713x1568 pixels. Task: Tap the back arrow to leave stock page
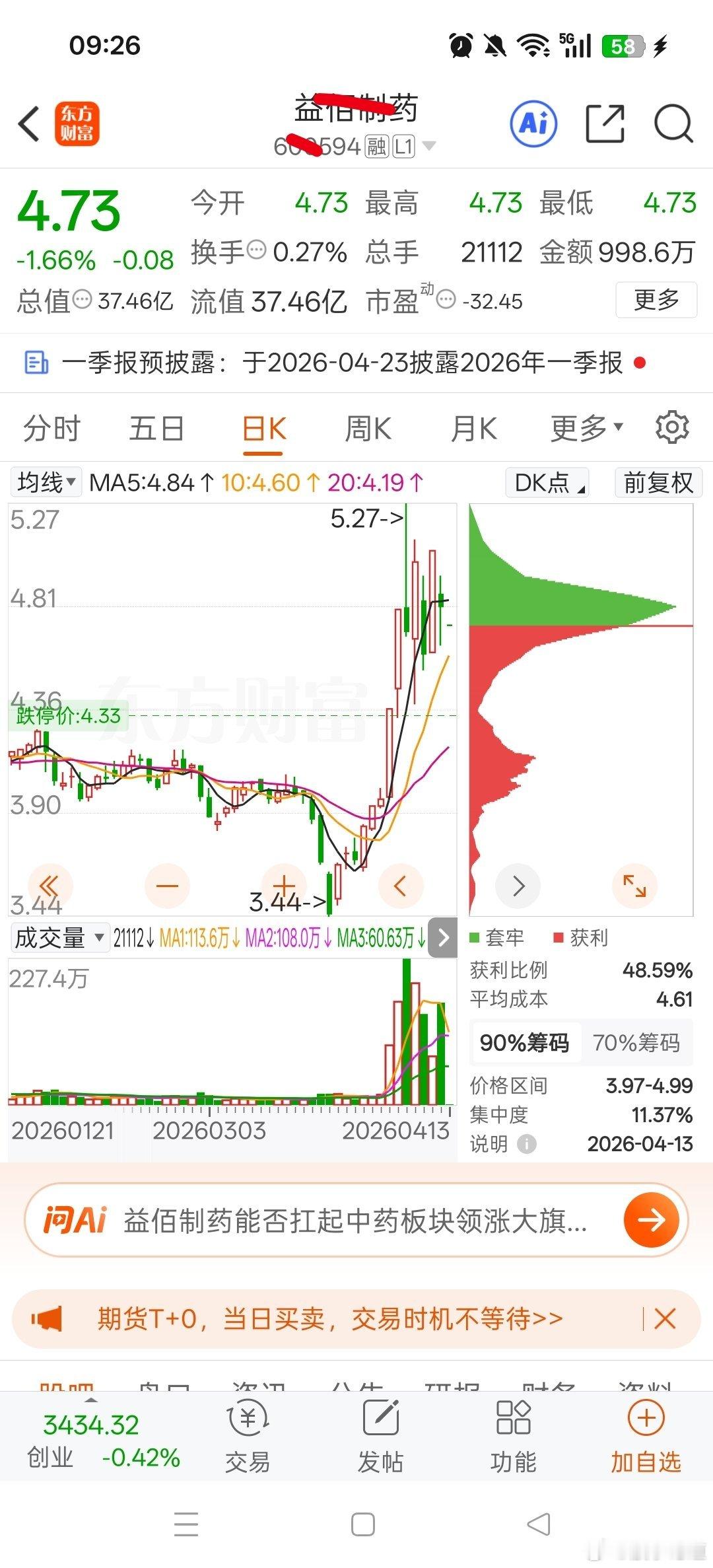pos(28,124)
